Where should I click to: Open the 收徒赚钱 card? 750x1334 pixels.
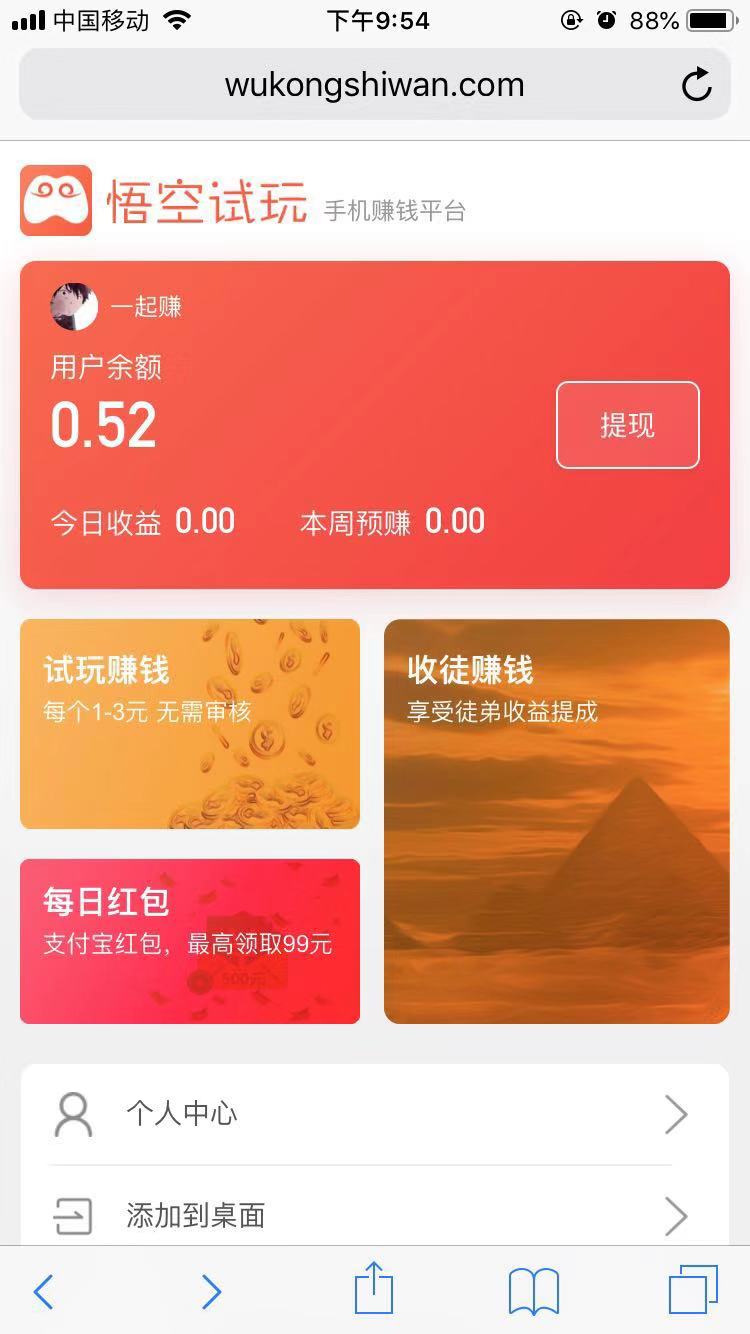click(x=556, y=820)
